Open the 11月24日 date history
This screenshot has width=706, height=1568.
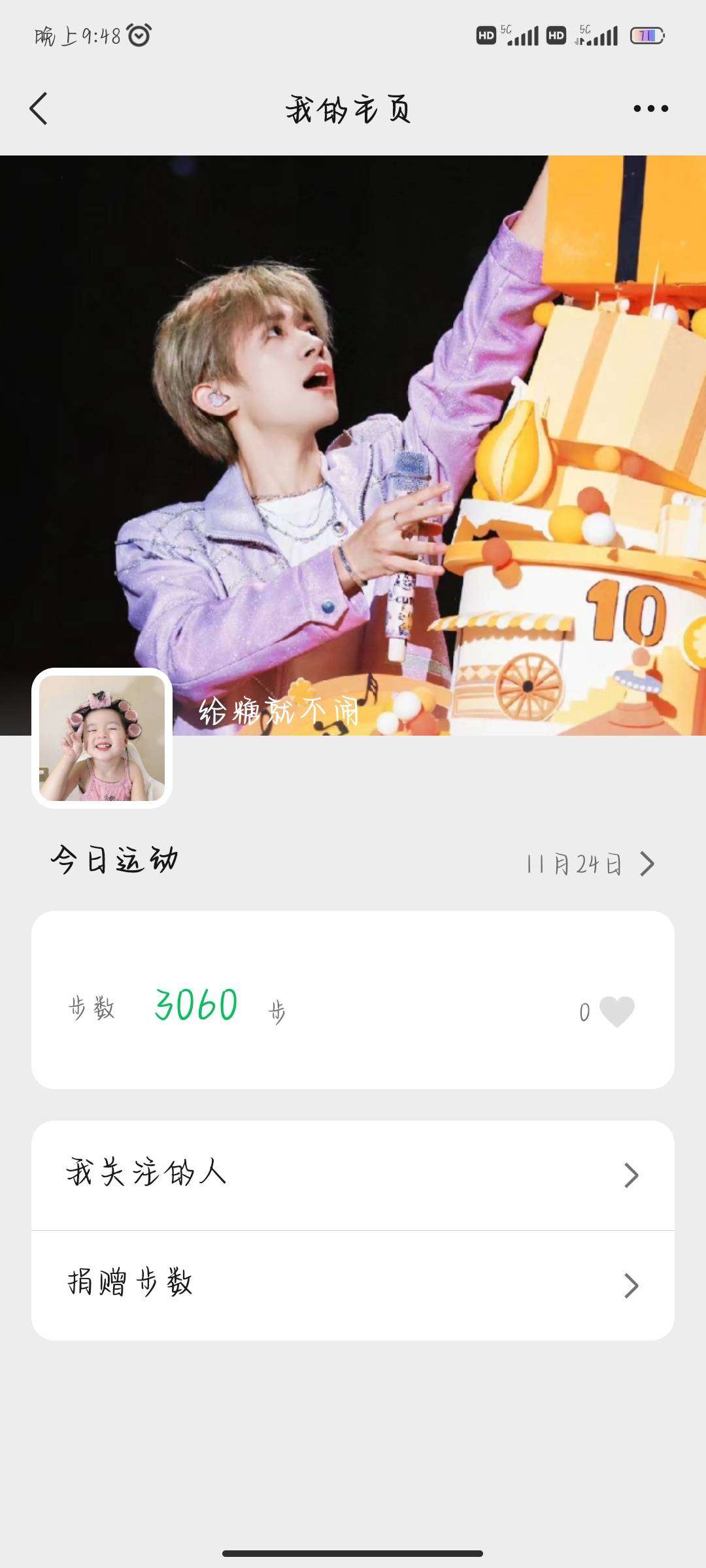[588, 864]
